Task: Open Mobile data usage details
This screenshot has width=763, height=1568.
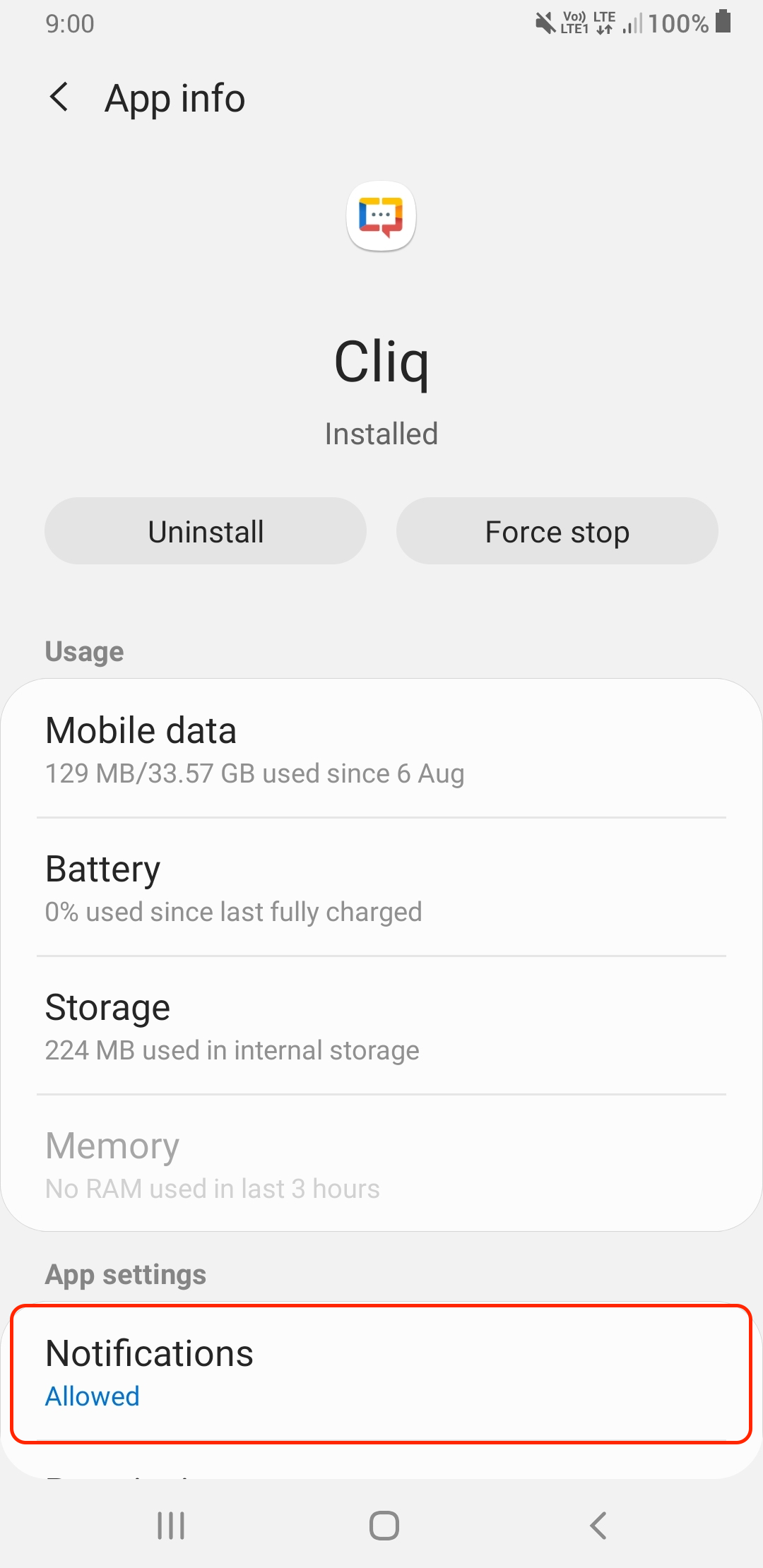Action: 381,749
